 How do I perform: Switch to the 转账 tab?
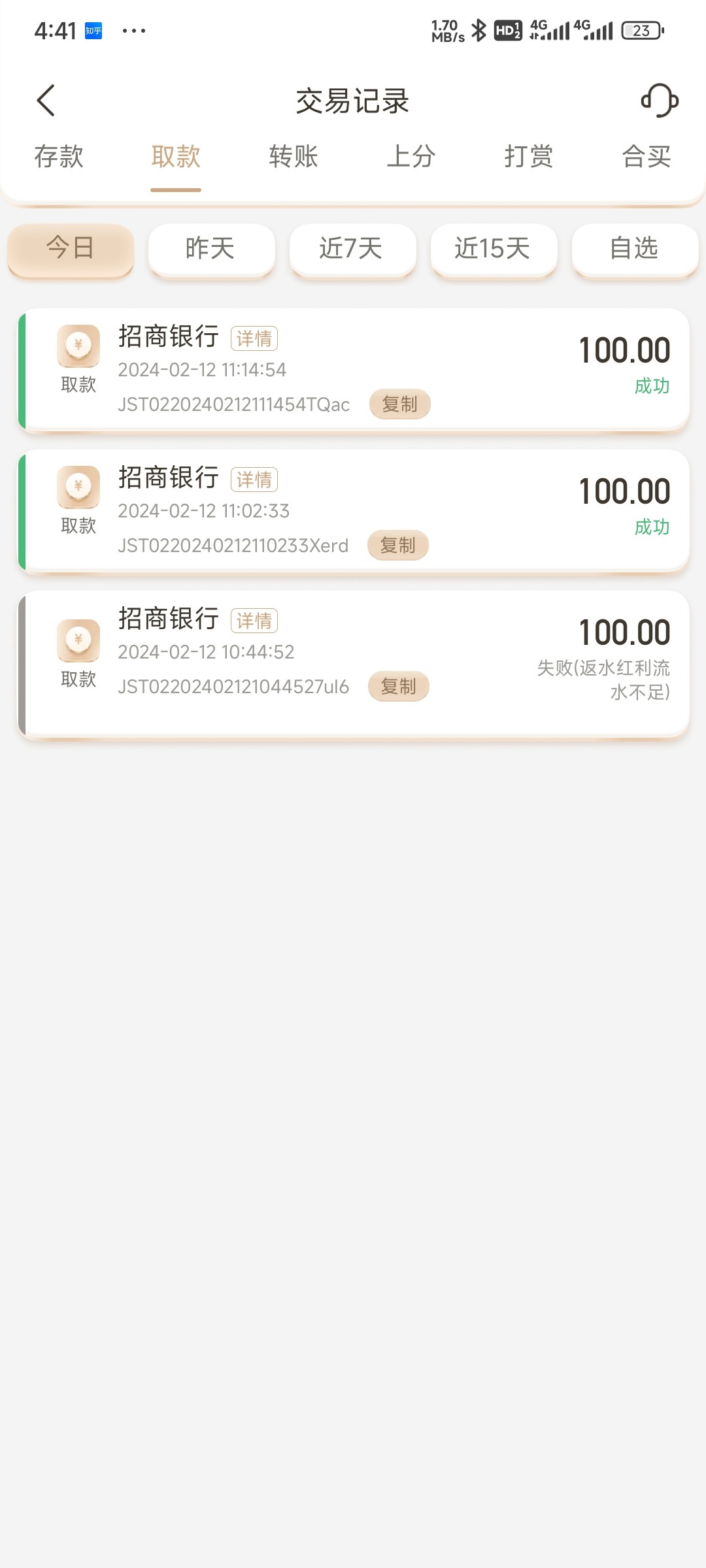coord(294,157)
